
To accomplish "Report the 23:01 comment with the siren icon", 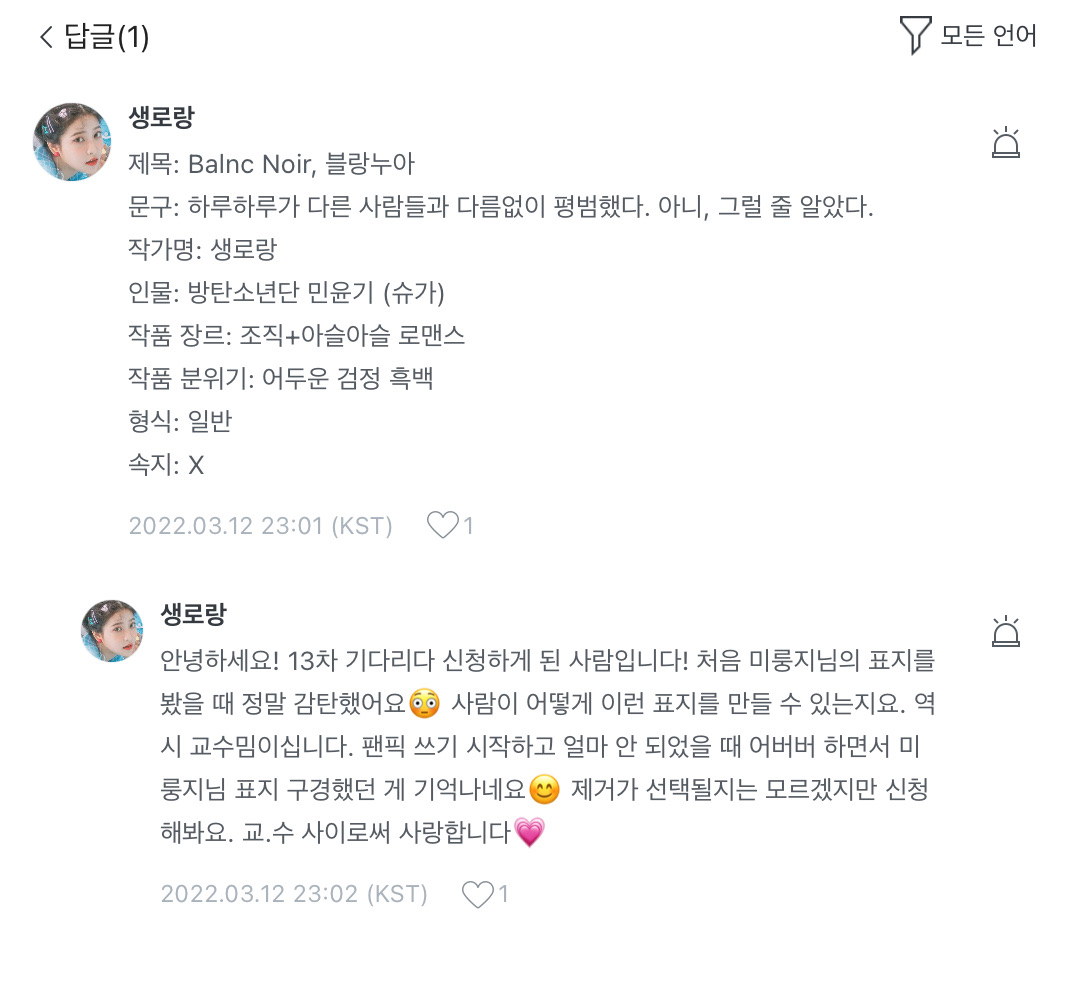I will (1005, 143).
